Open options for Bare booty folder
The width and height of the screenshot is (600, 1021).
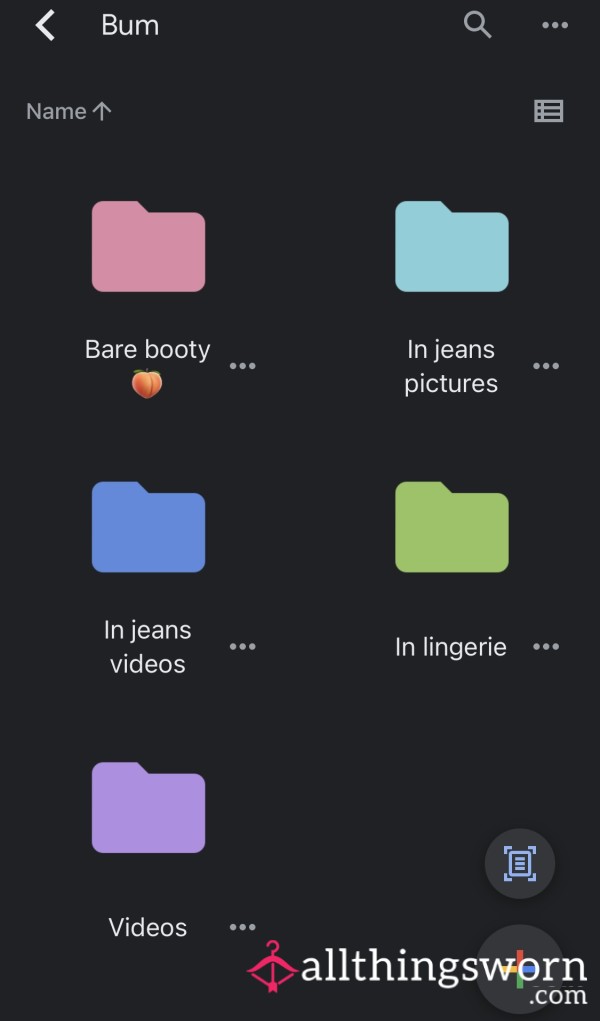[242, 366]
